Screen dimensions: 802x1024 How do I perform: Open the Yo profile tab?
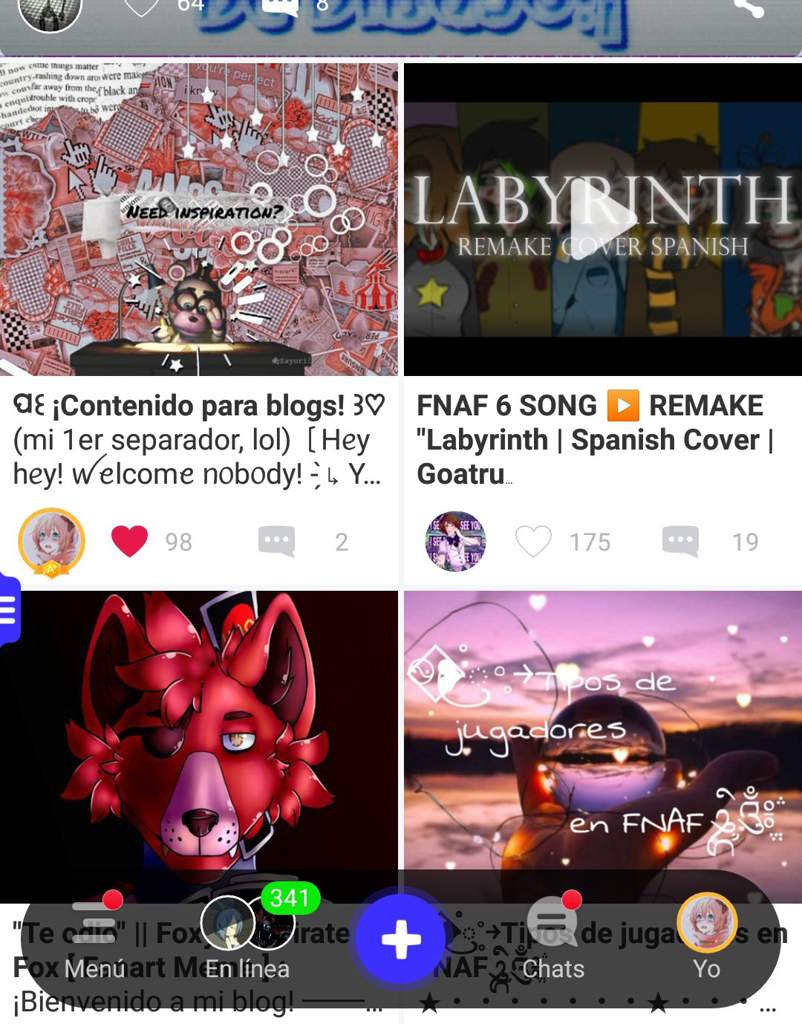(x=706, y=941)
